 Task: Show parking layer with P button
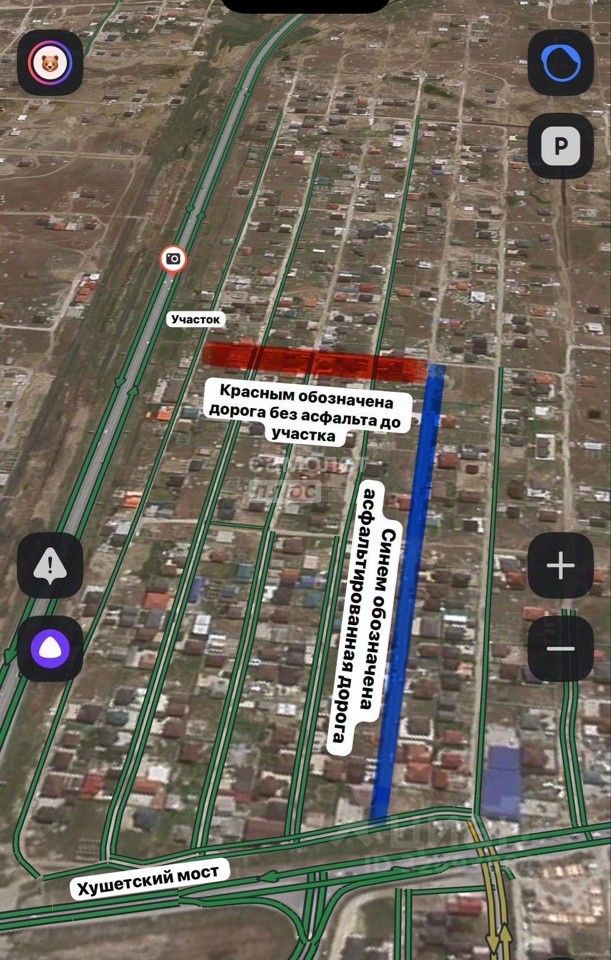point(560,147)
